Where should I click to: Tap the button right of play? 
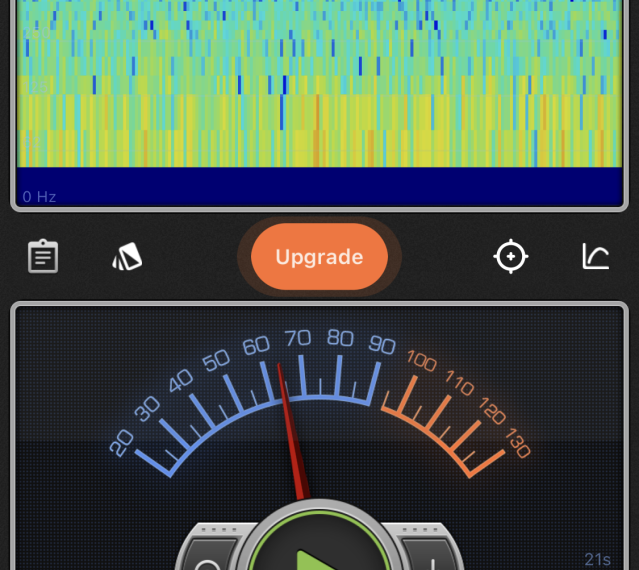[x=431, y=556]
